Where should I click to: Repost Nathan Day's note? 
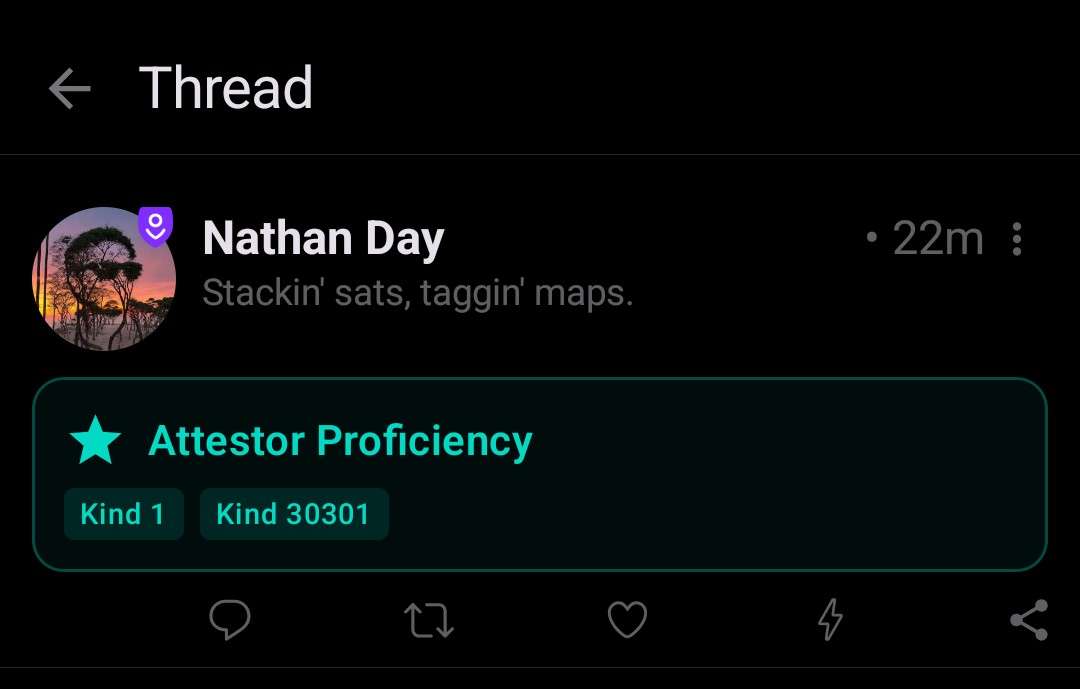pos(429,620)
